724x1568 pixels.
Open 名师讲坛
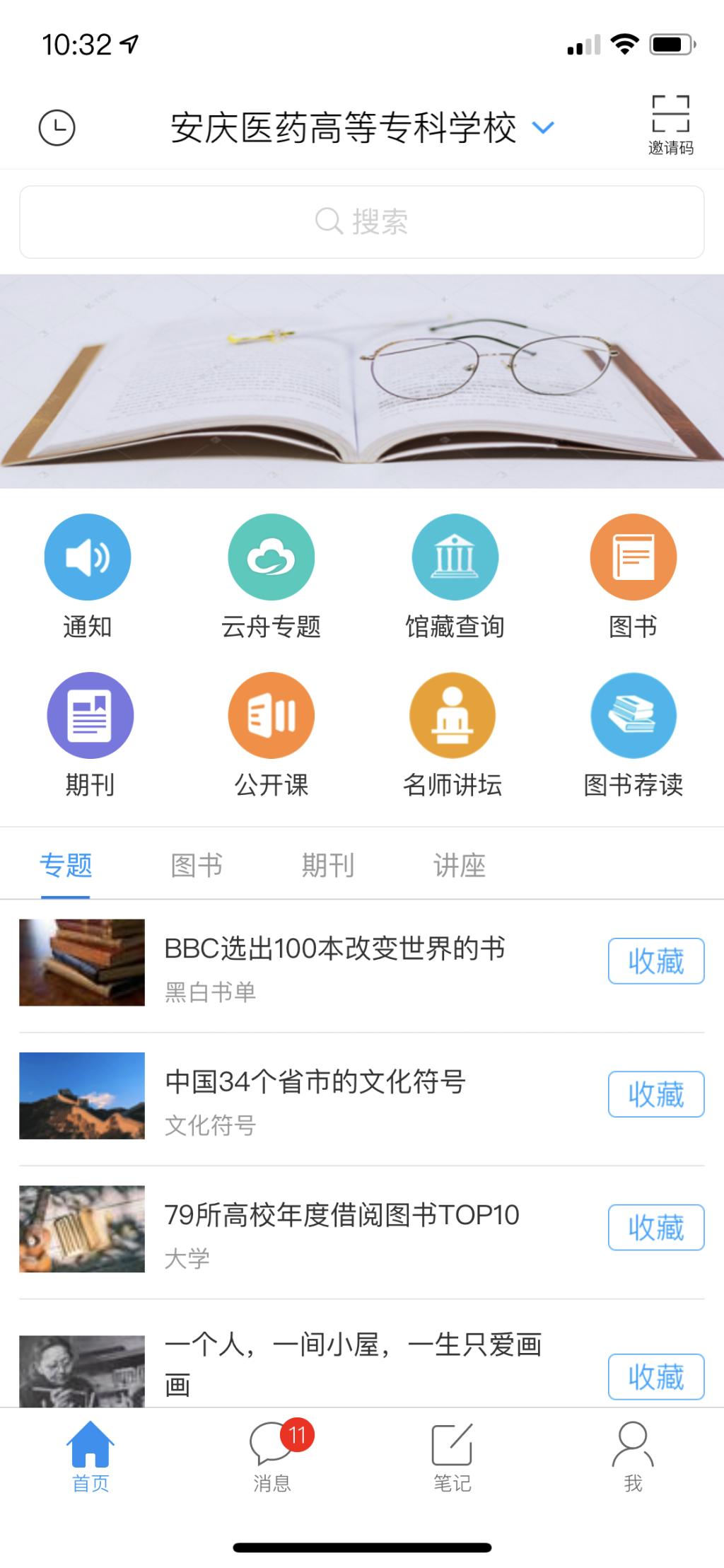[x=452, y=716]
